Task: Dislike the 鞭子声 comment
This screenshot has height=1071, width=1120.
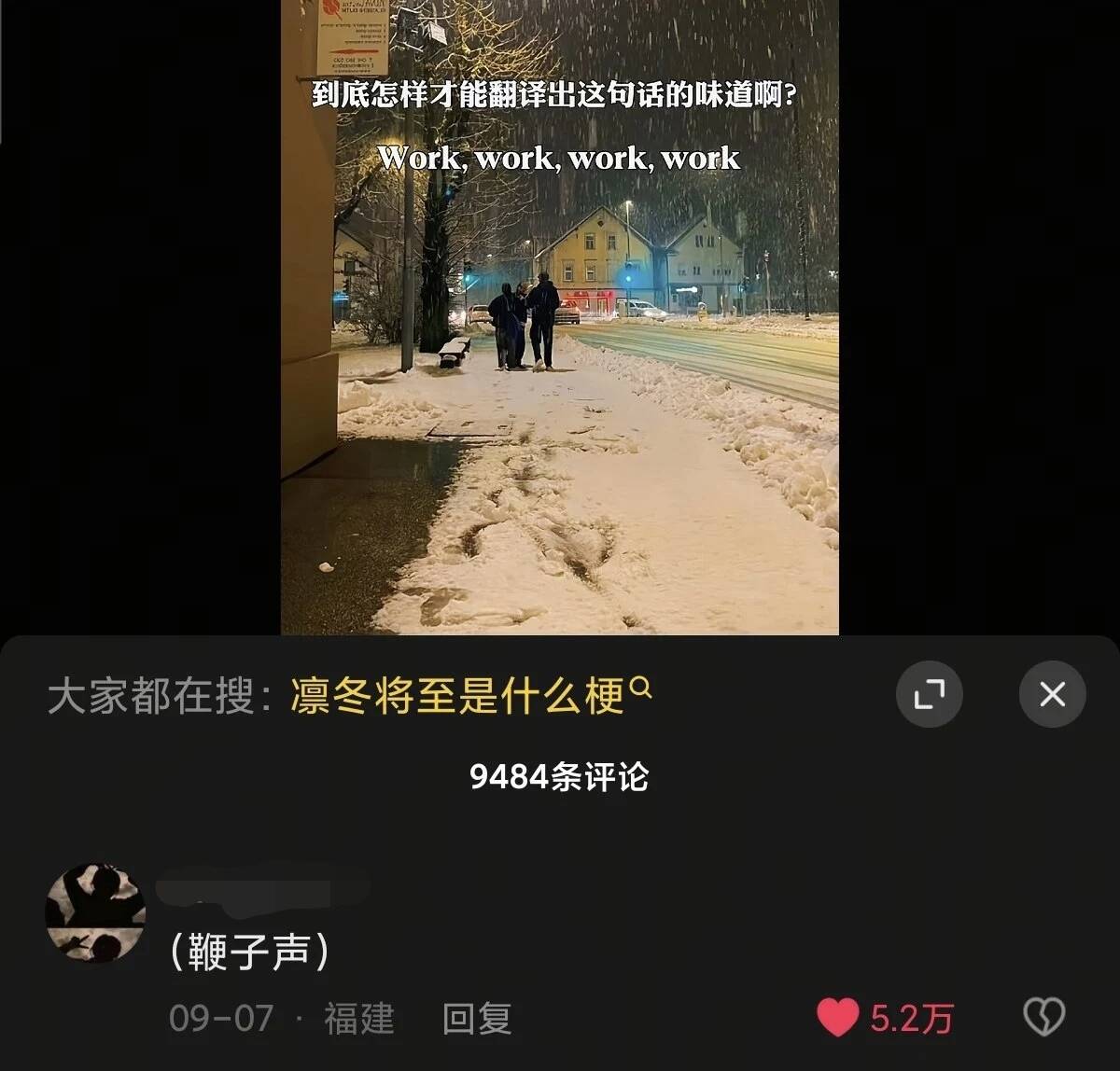Action: pyautogui.click(x=1043, y=1017)
